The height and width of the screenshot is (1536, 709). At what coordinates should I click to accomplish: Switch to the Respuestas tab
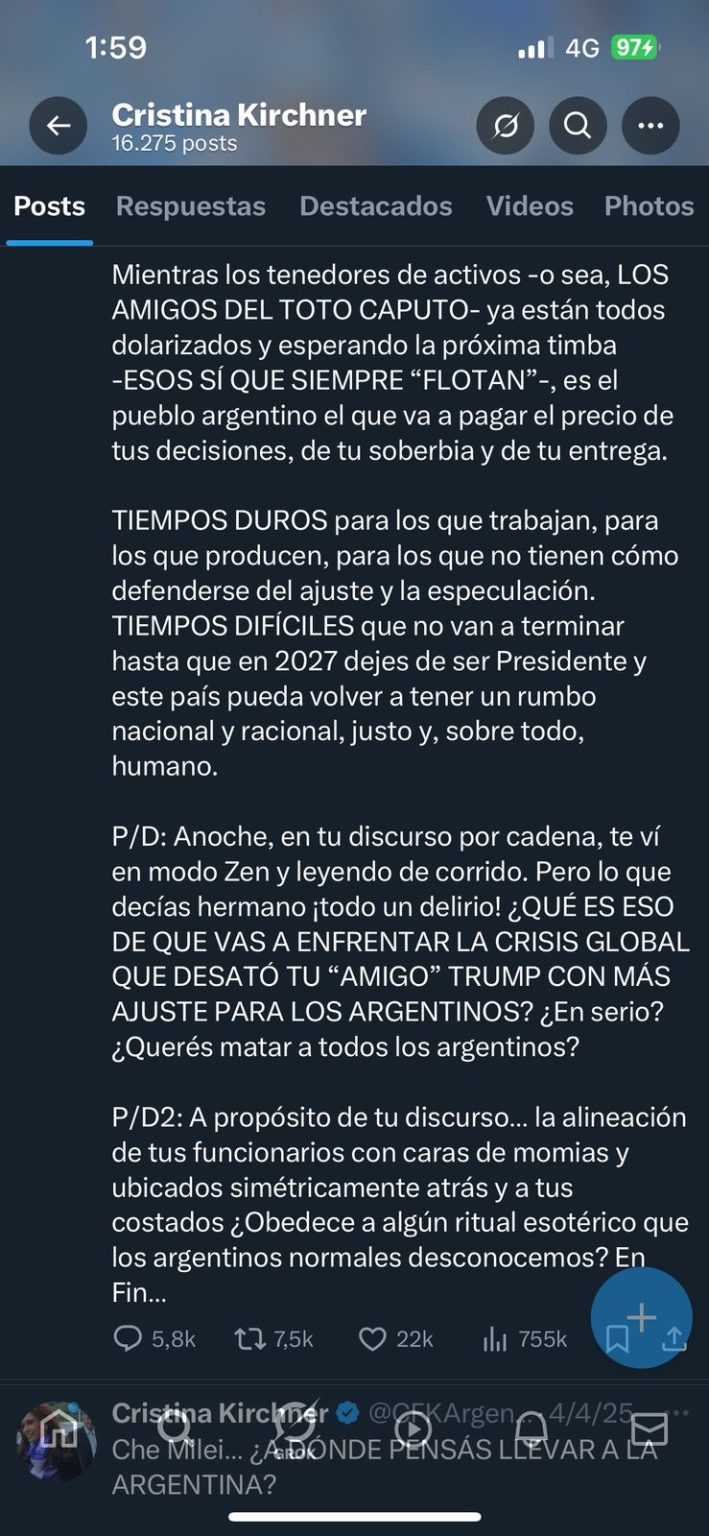pos(190,206)
